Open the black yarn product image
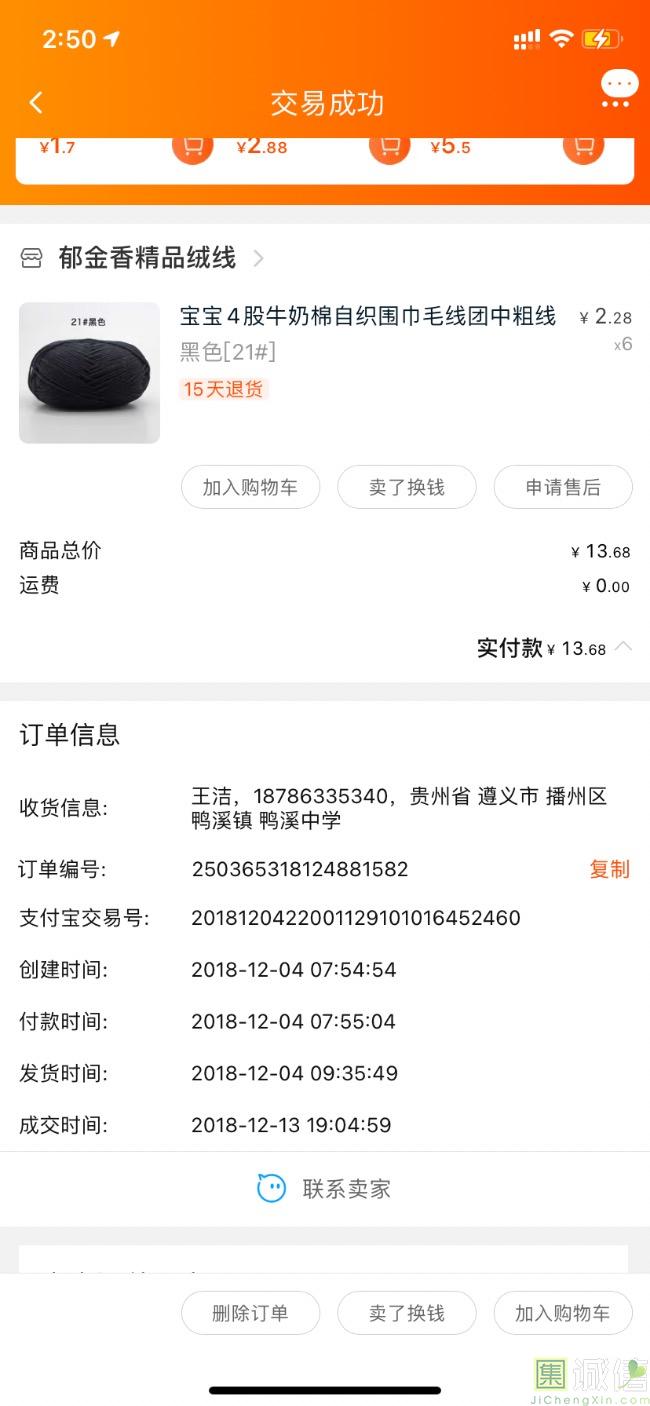The height and width of the screenshot is (1406, 650). (89, 372)
